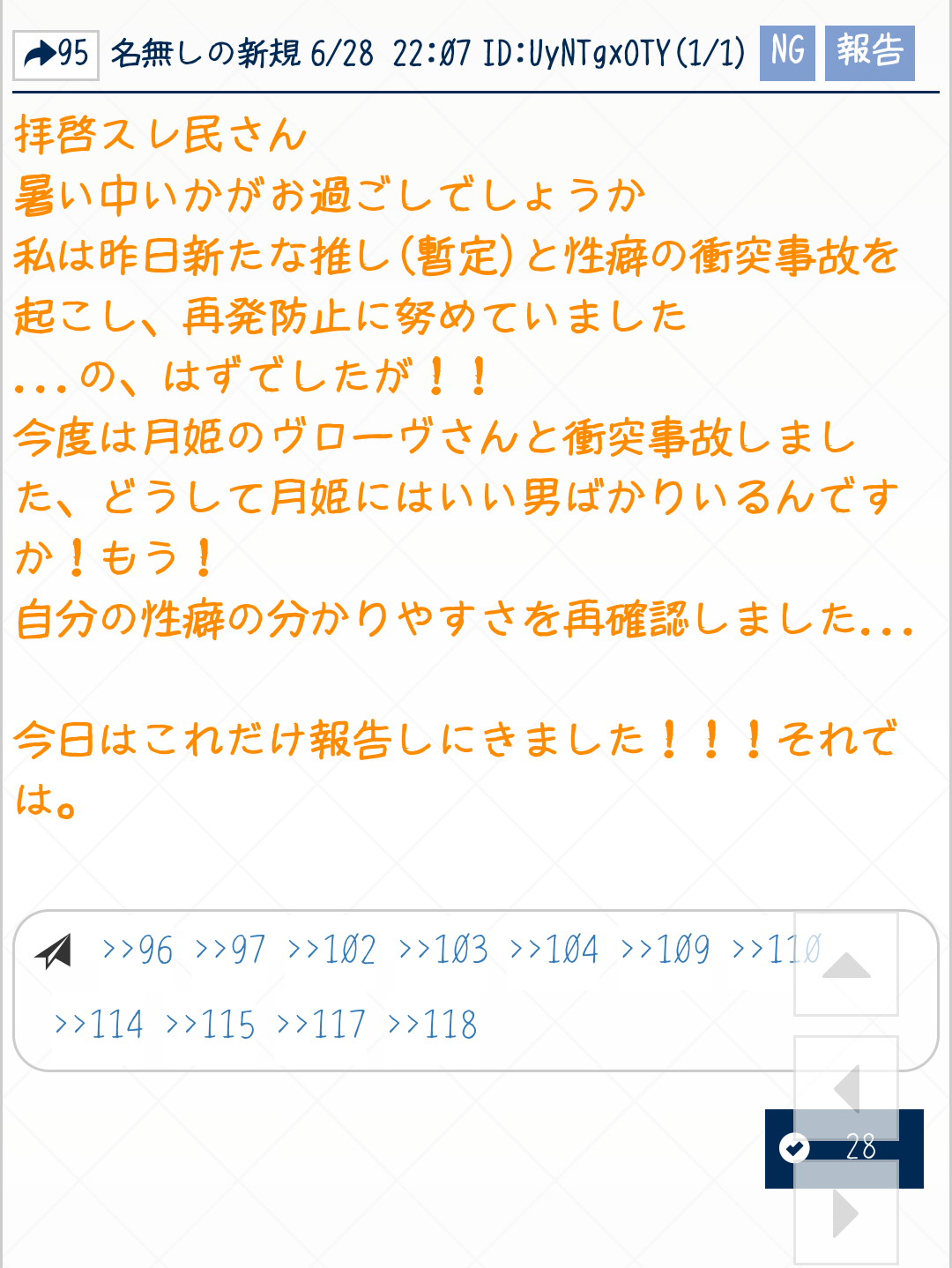Tap the checkmark button showing 28

coord(793,1148)
